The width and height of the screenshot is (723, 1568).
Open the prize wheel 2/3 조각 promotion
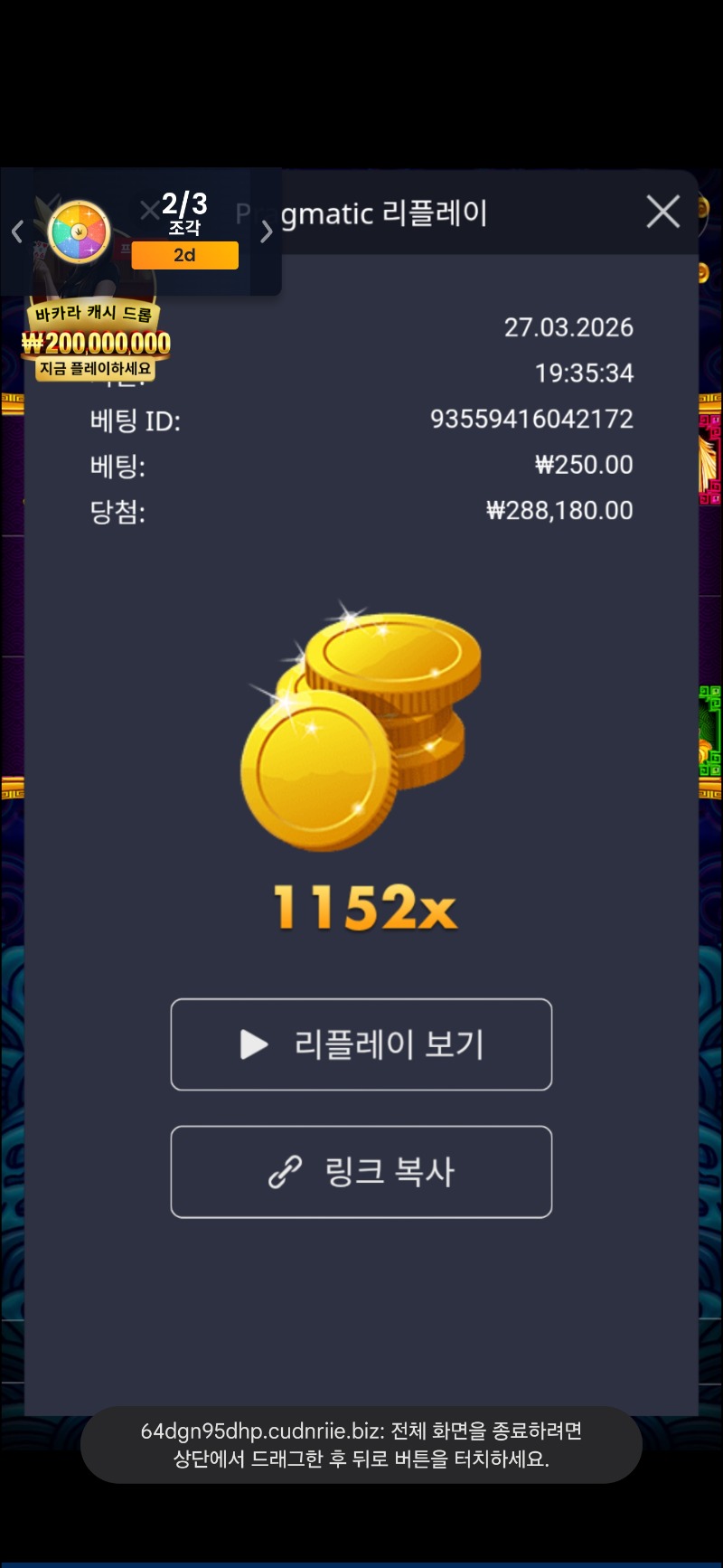click(x=80, y=232)
